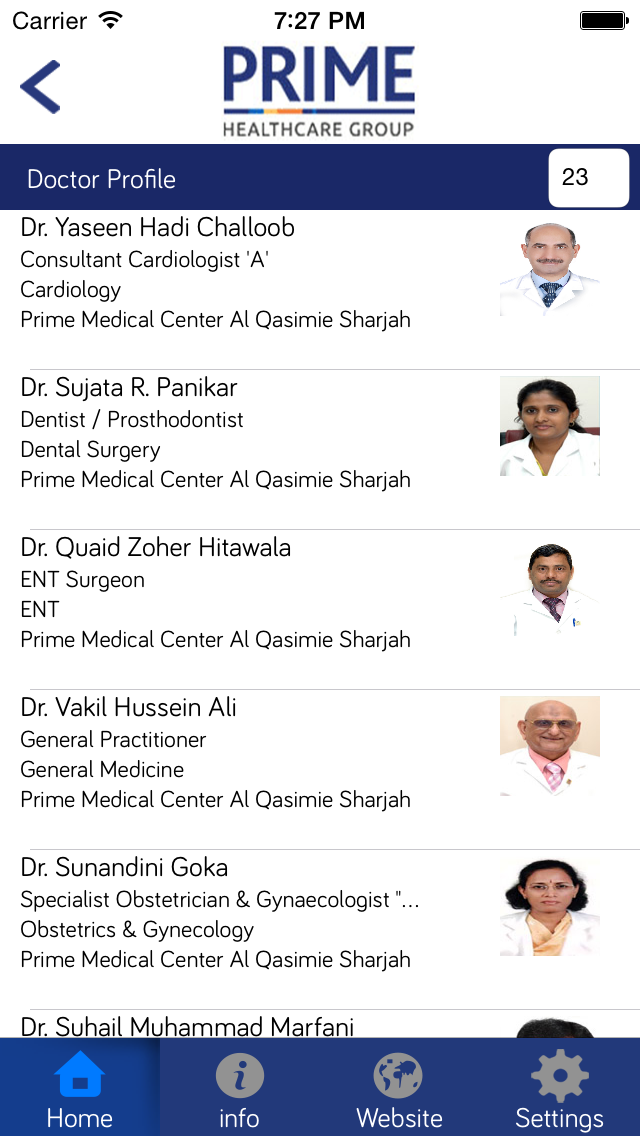Open Dr. Yaseen Hadi Challoob's profile
Image resolution: width=640 pixels, height=1136 pixels.
(320, 289)
